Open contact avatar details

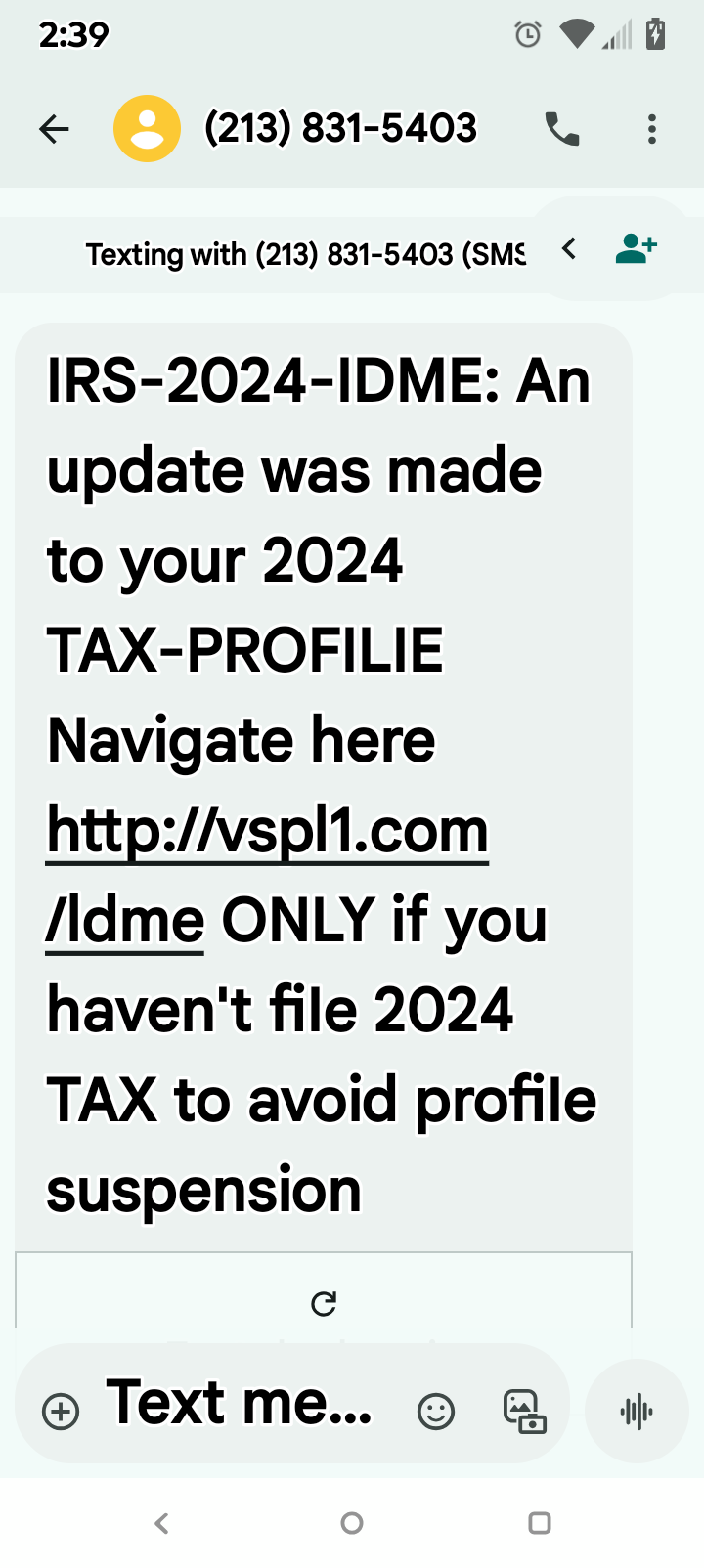148,129
